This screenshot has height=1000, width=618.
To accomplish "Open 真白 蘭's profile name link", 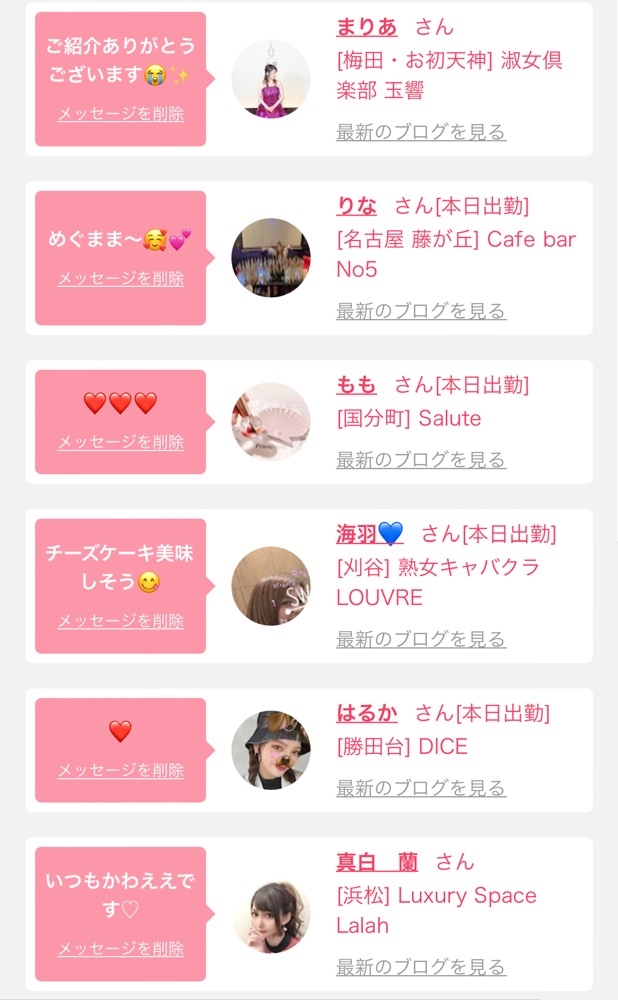I will [x=377, y=862].
